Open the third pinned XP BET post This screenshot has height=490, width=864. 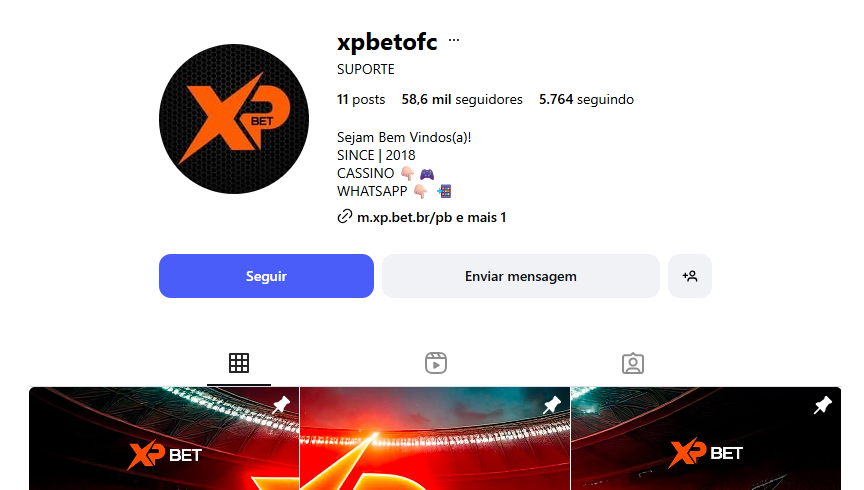705,440
